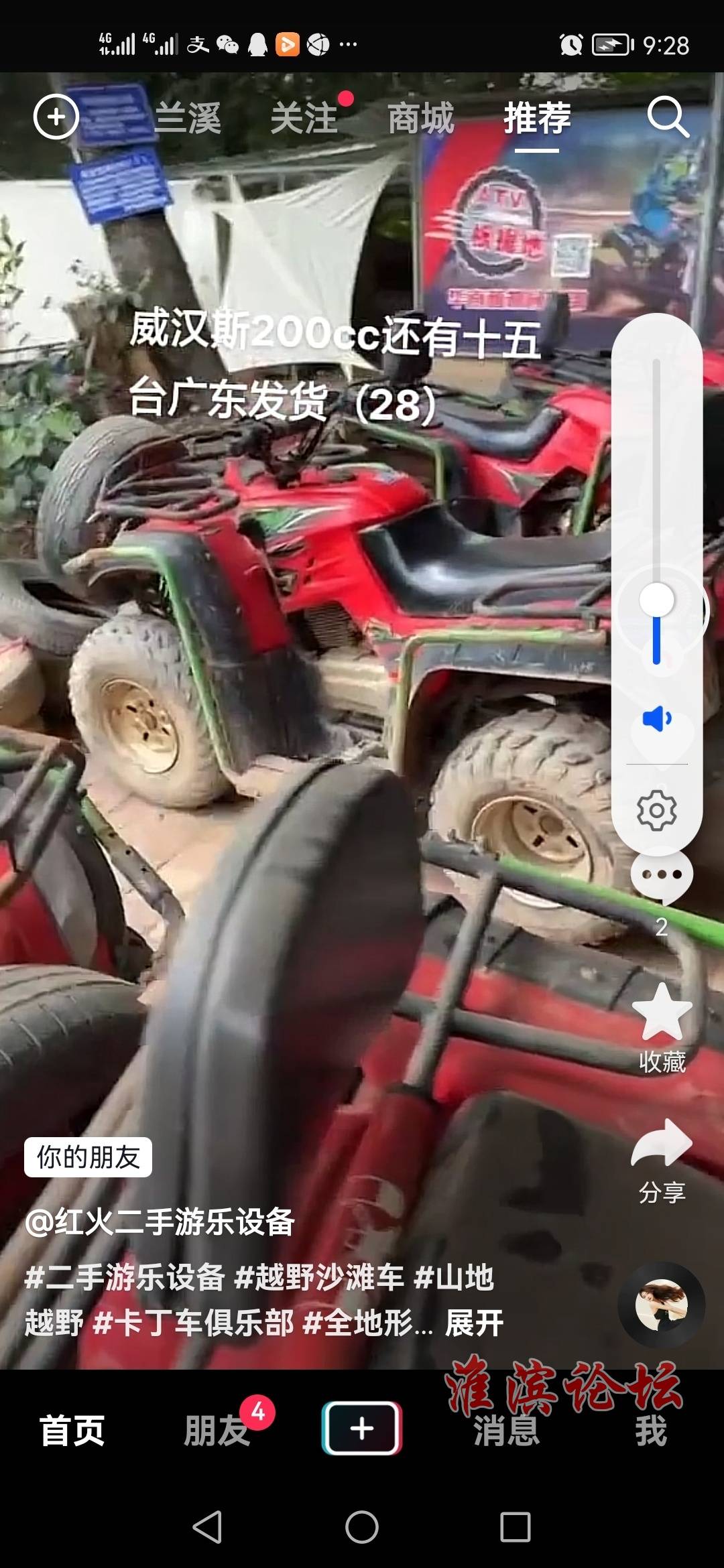The height and width of the screenshot is (1568, 724).
Task: Mute sound with the speaker icon
Action: click(x=656, y=718)
